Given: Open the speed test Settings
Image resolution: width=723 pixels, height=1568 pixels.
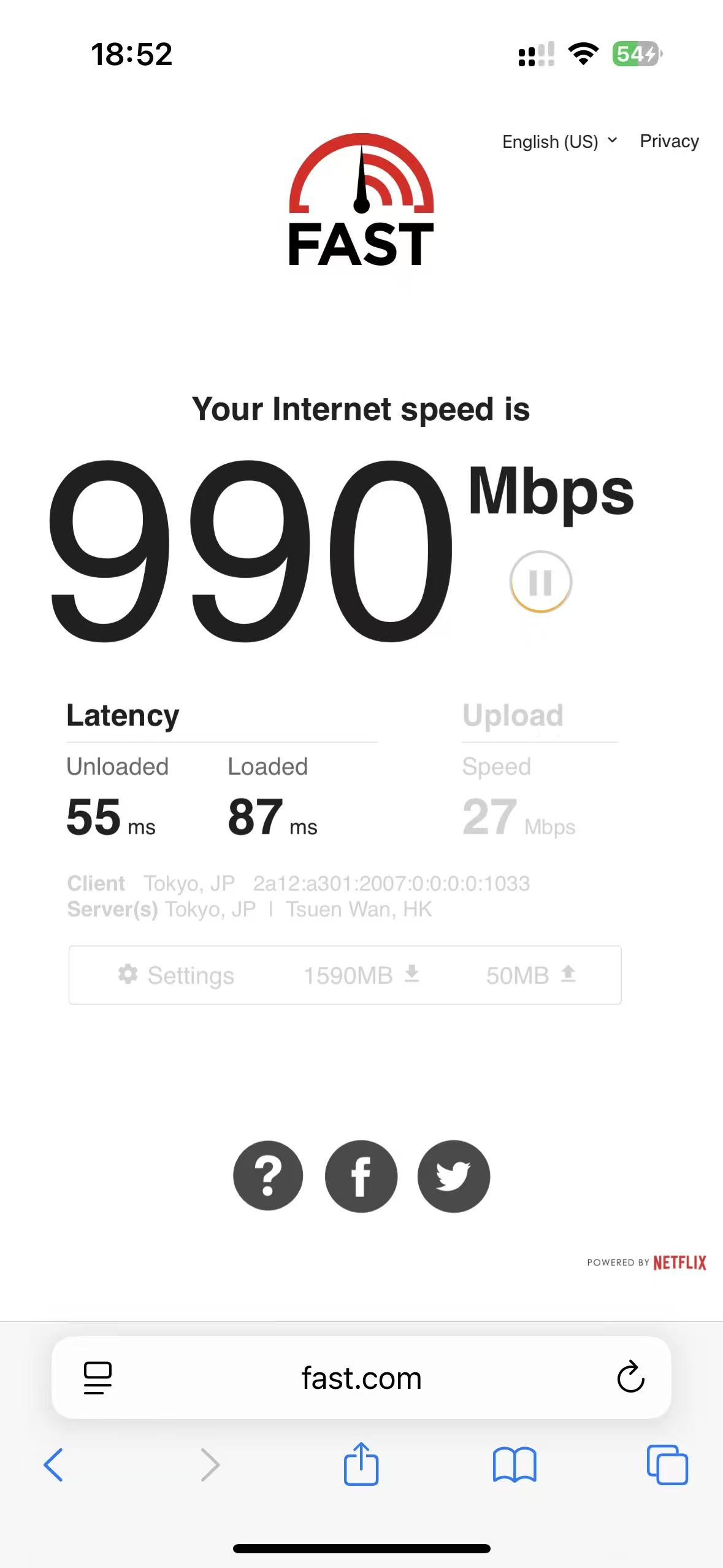Looking at the screenshot, I should point(176,975).
